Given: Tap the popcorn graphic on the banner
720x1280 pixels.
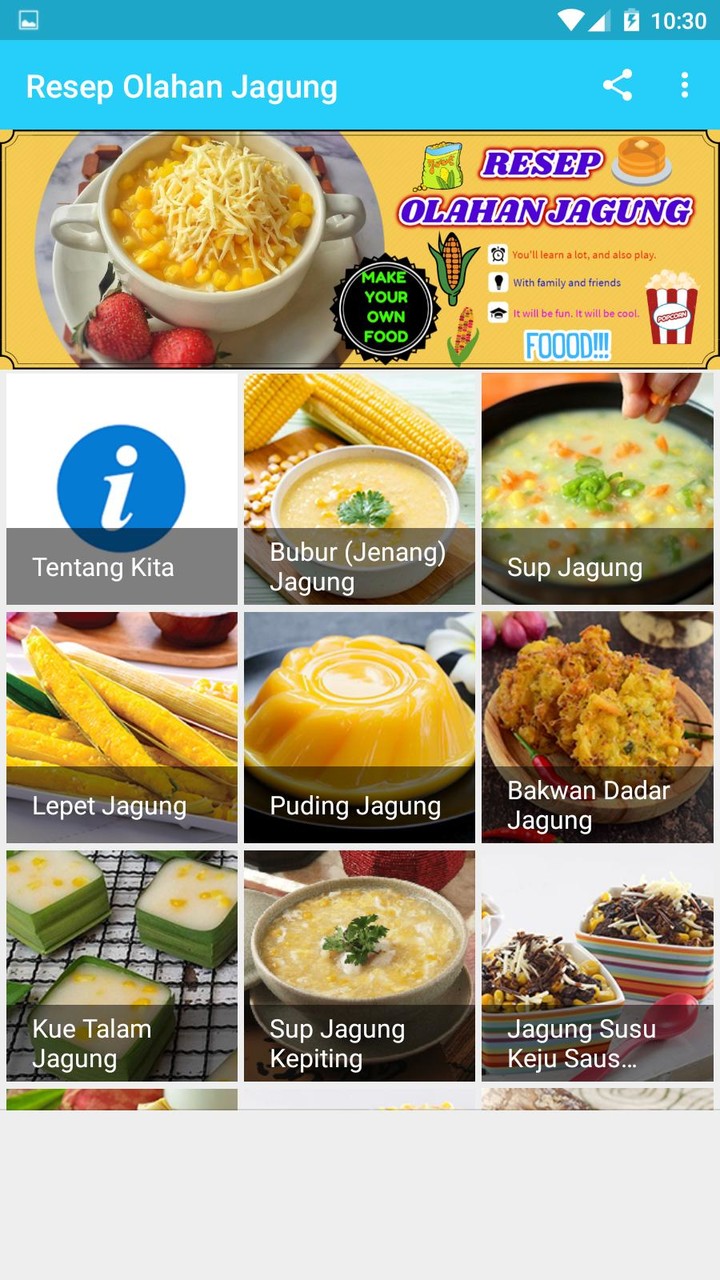Looking at the screenshot, I should point(672,308).
